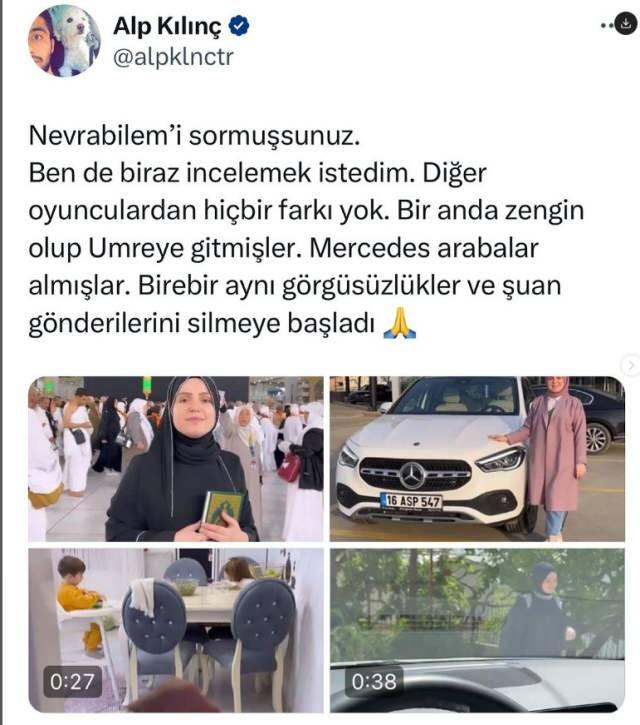Open the photo of the woman in black hijab
This screenshot has height=725, width=640.
point(176,458)
